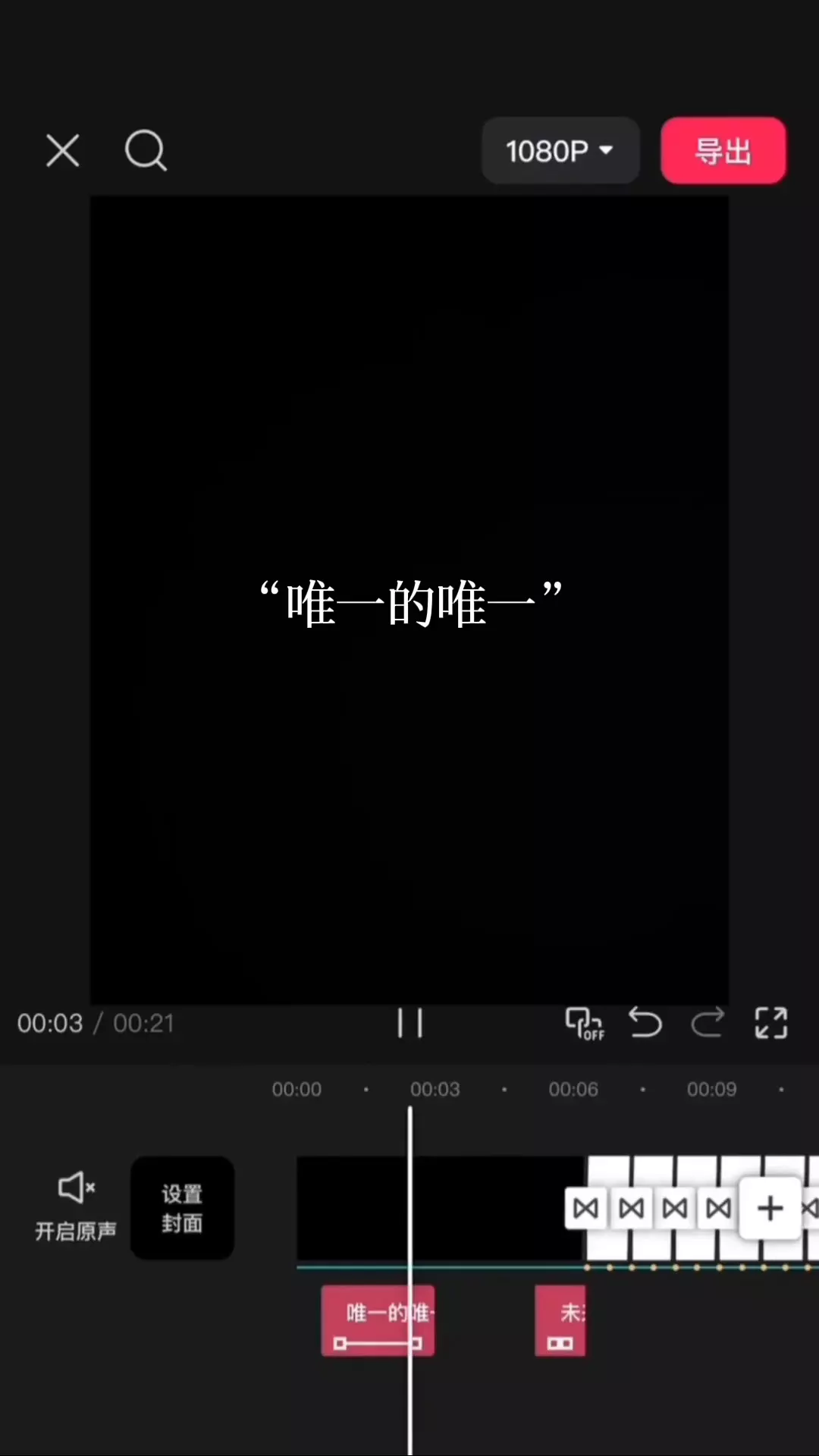The height and width of the screenshot is (1456, 819).
Task: Toggle the OFF keyframe icon
Action: 585,1023
